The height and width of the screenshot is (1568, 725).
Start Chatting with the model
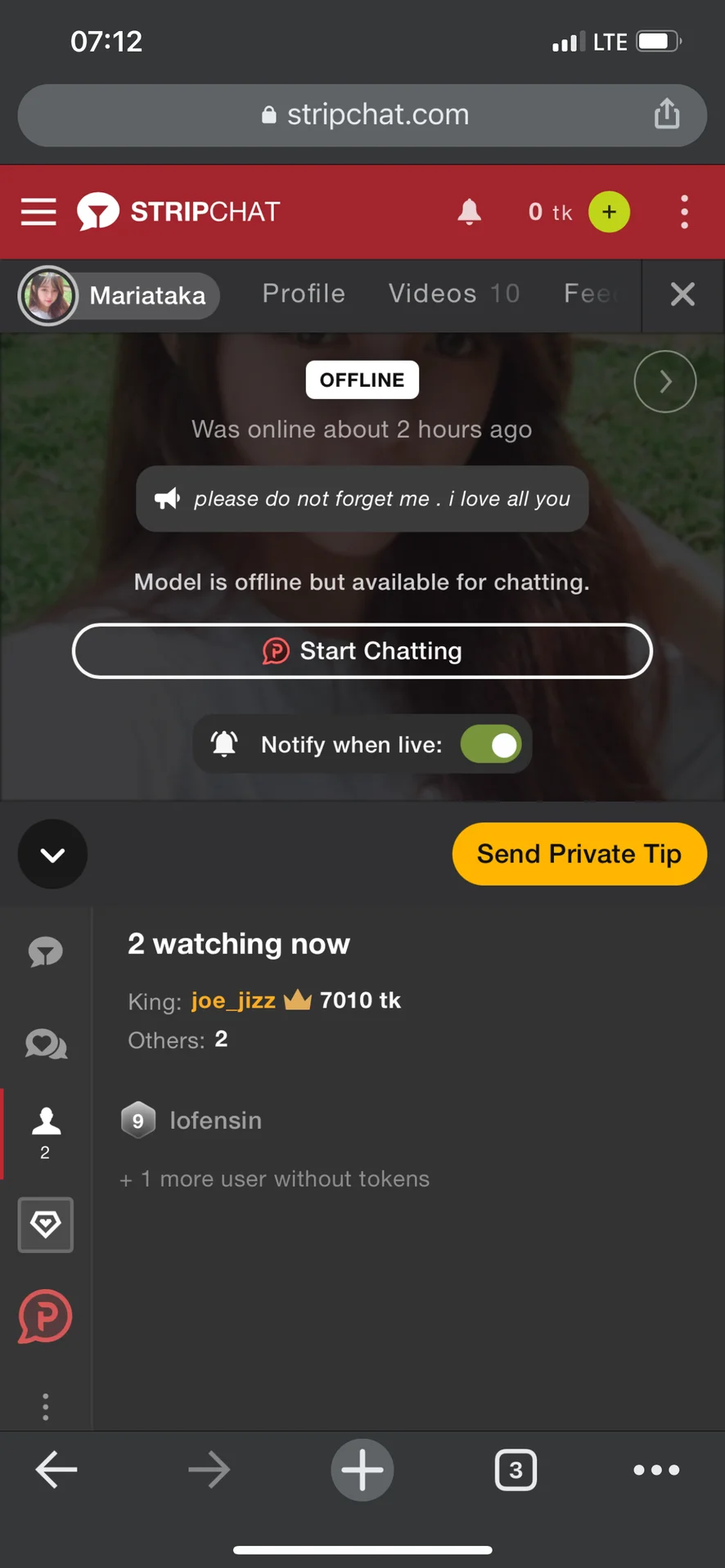point(362,651)
